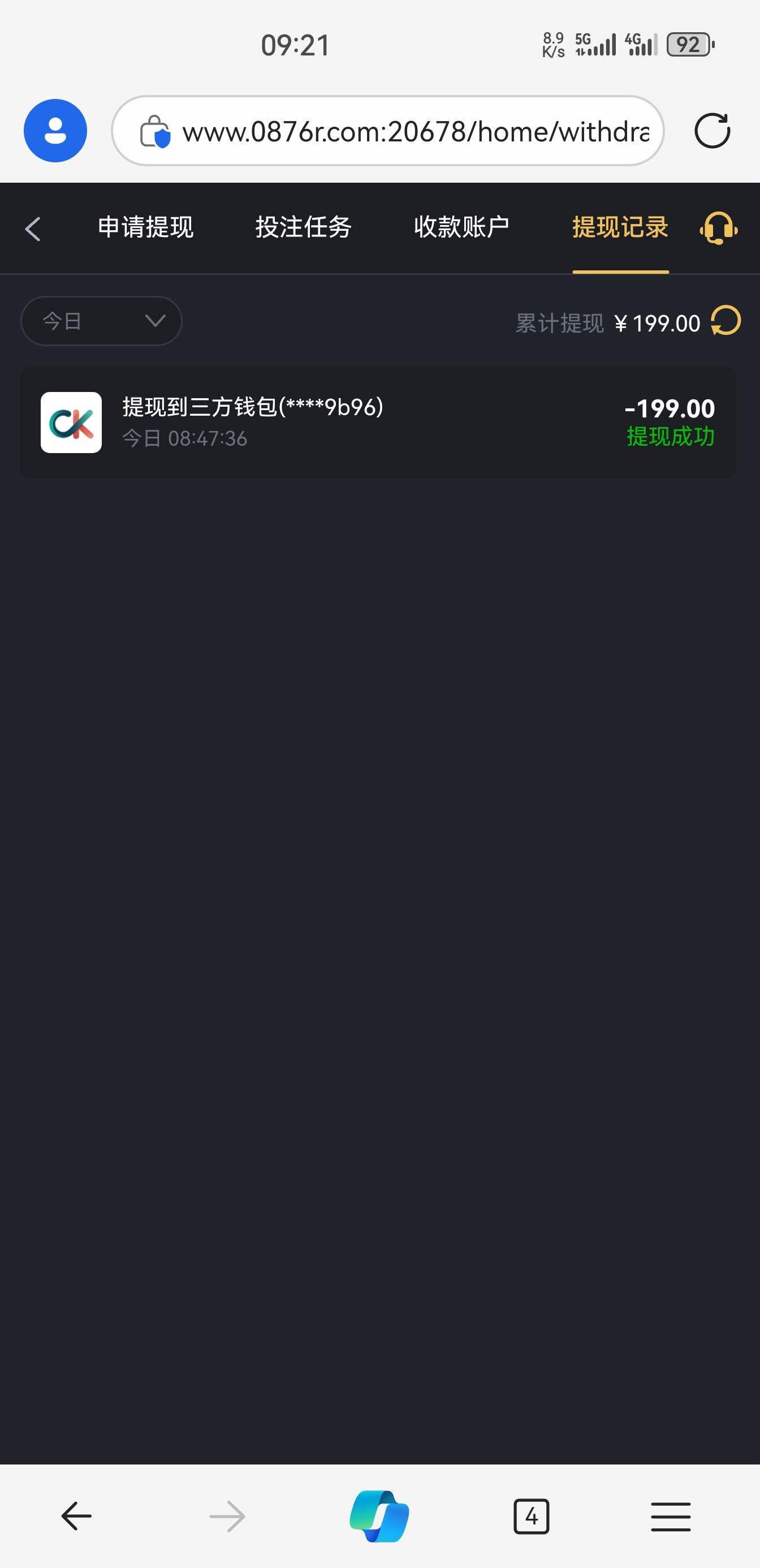Open the 提现到三方钱包 withdrawal record
The image size is (760, 1568).
tap(378, 423)
